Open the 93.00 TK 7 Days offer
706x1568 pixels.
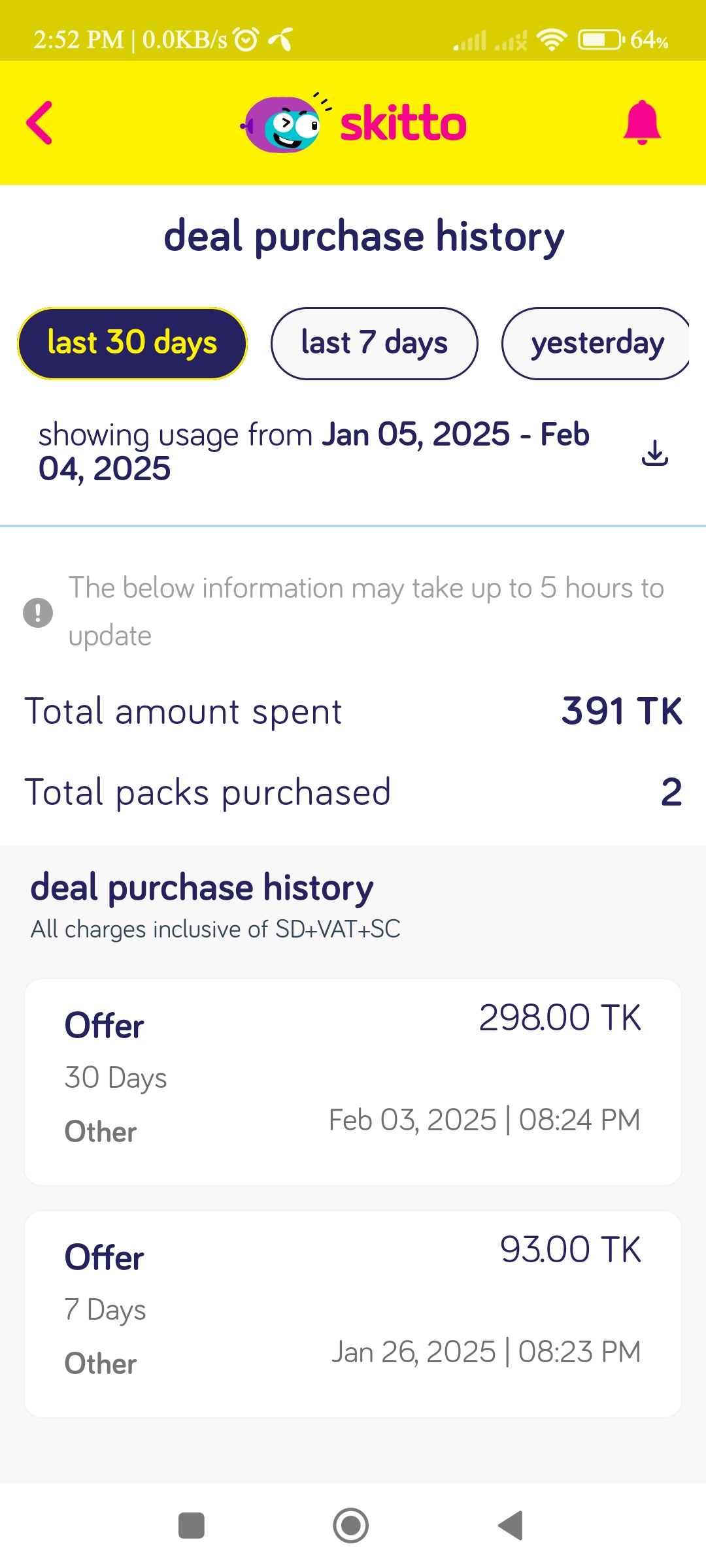pos(353,1315)
